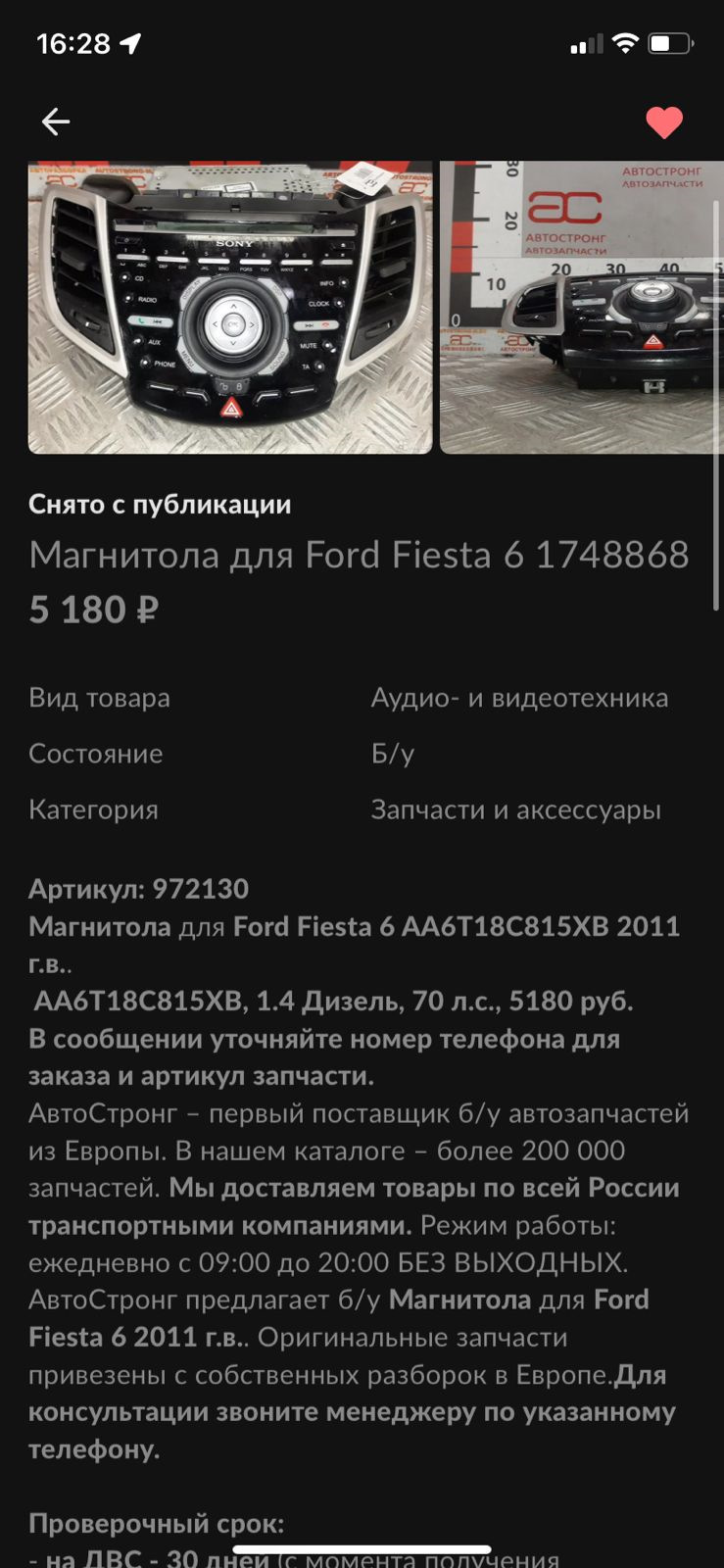Screen dimensions: 724x1568
Task: Open the second photo showing the ruler
Action: point(582,306)
